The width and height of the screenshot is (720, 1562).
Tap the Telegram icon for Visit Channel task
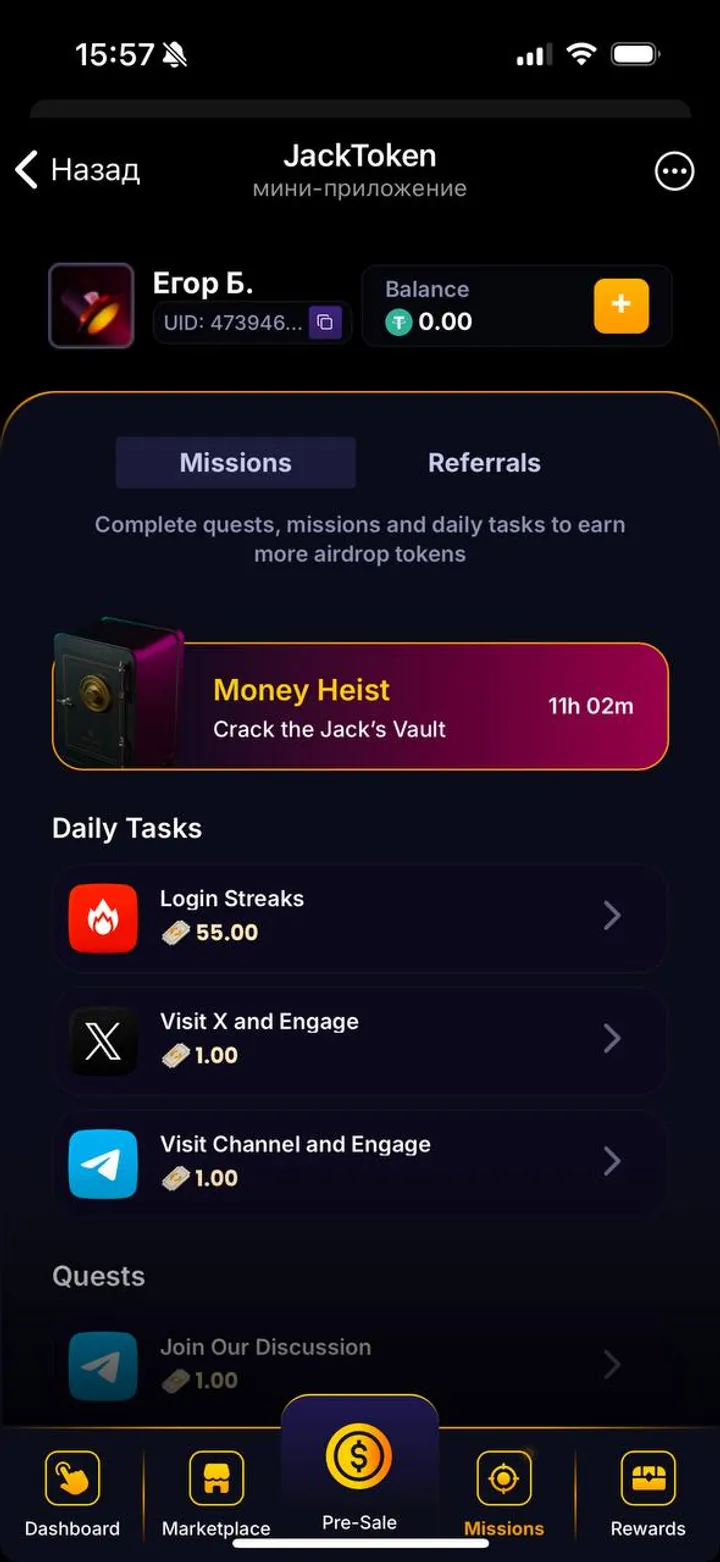103,1163
